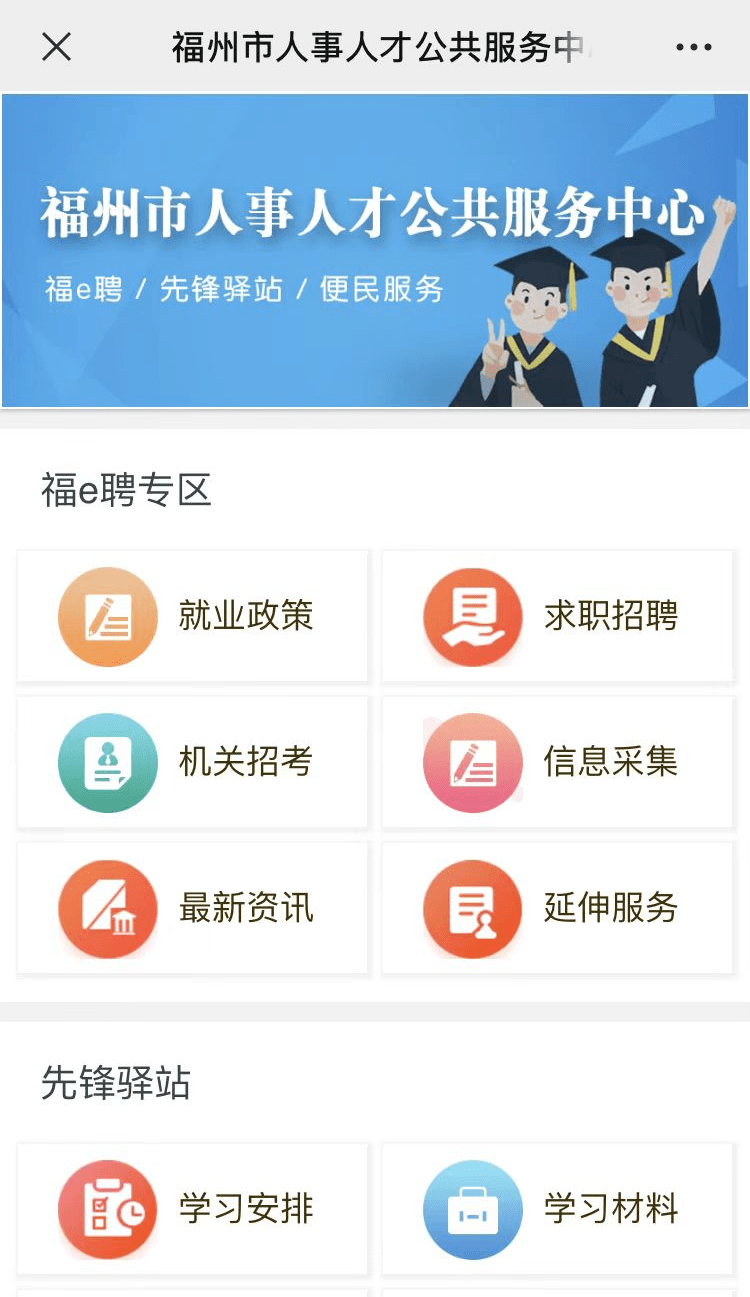Viewport: 750px width, 1297px height.
Task: Open 学习材料 under 先锋驿站
Action: (557, 1209)
